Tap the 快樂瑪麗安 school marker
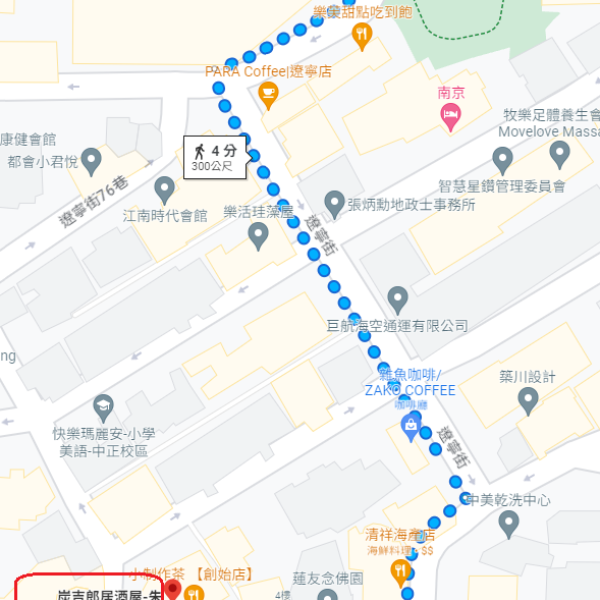This screenshot has width=600, height=600. [103, 406]
